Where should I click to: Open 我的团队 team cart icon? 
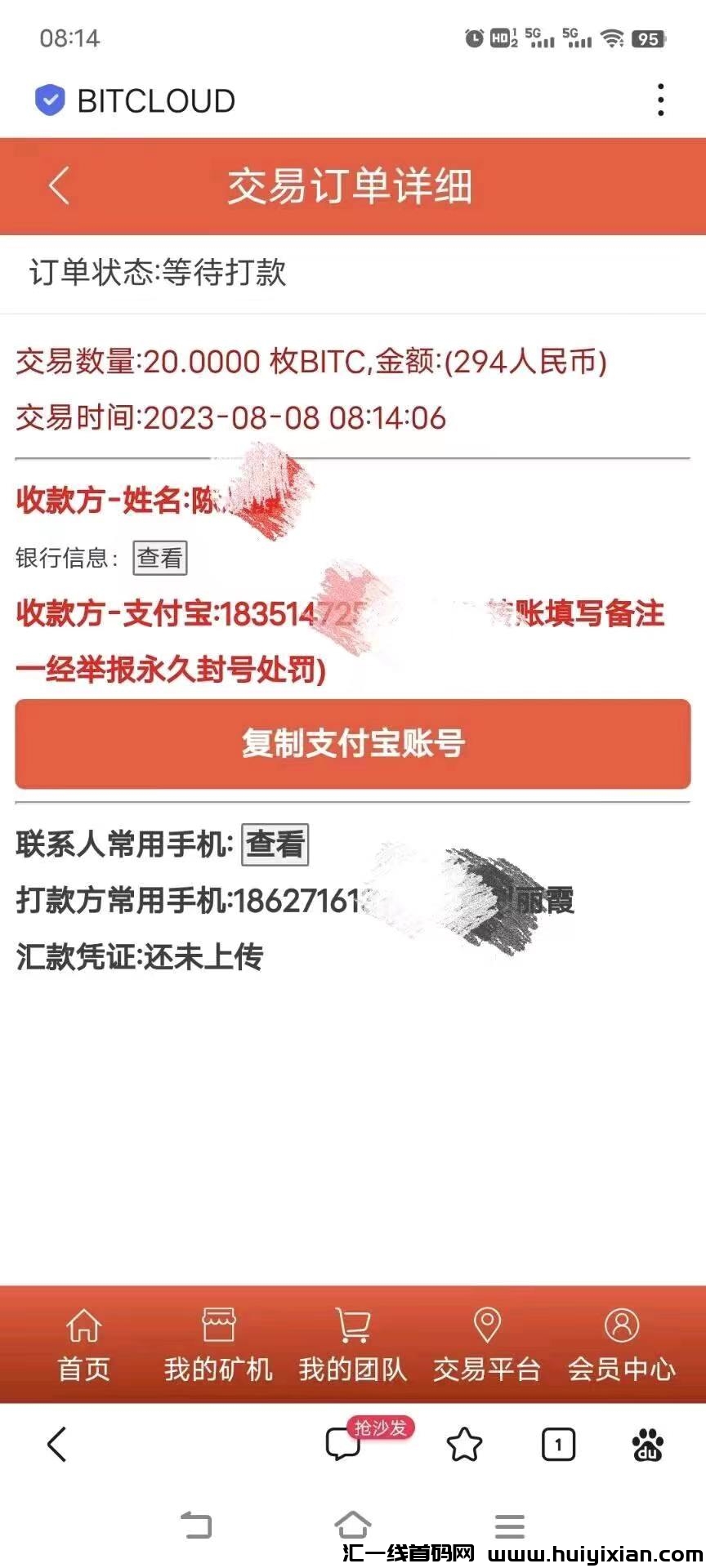coord(351,1325)
